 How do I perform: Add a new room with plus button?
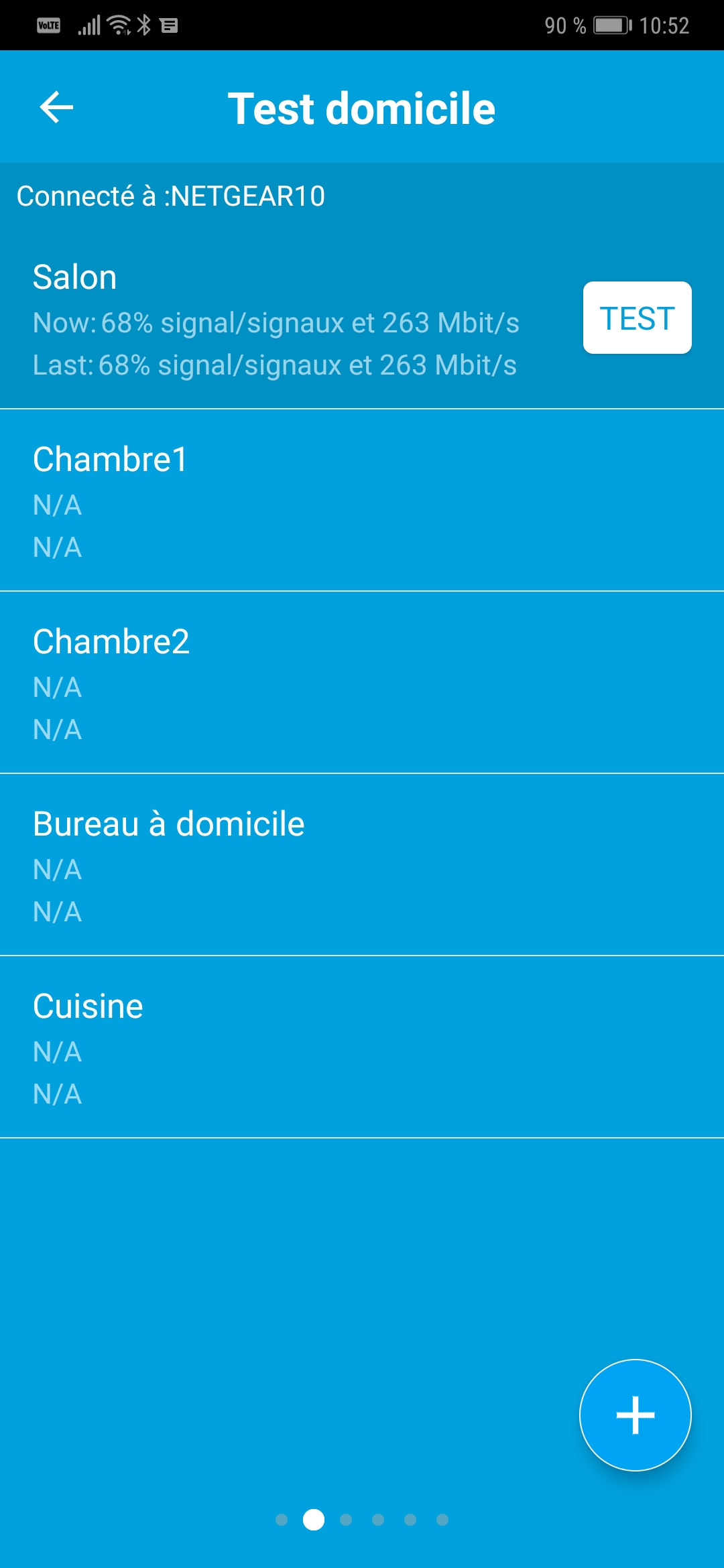pyautogui.click(x=635, y=1415)
